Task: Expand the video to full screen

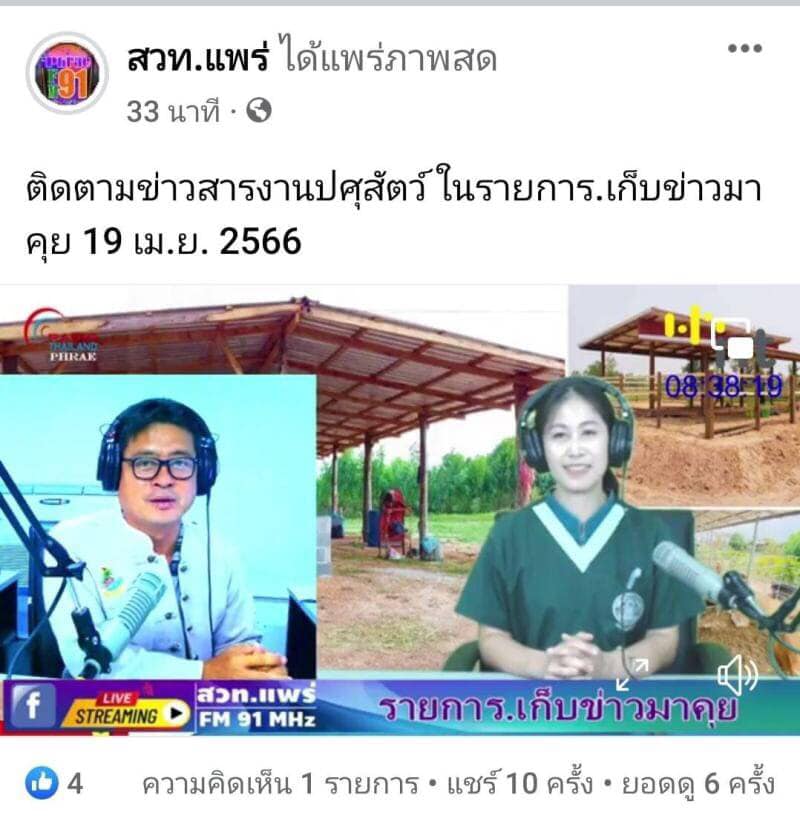Action: tap(633, 675)
